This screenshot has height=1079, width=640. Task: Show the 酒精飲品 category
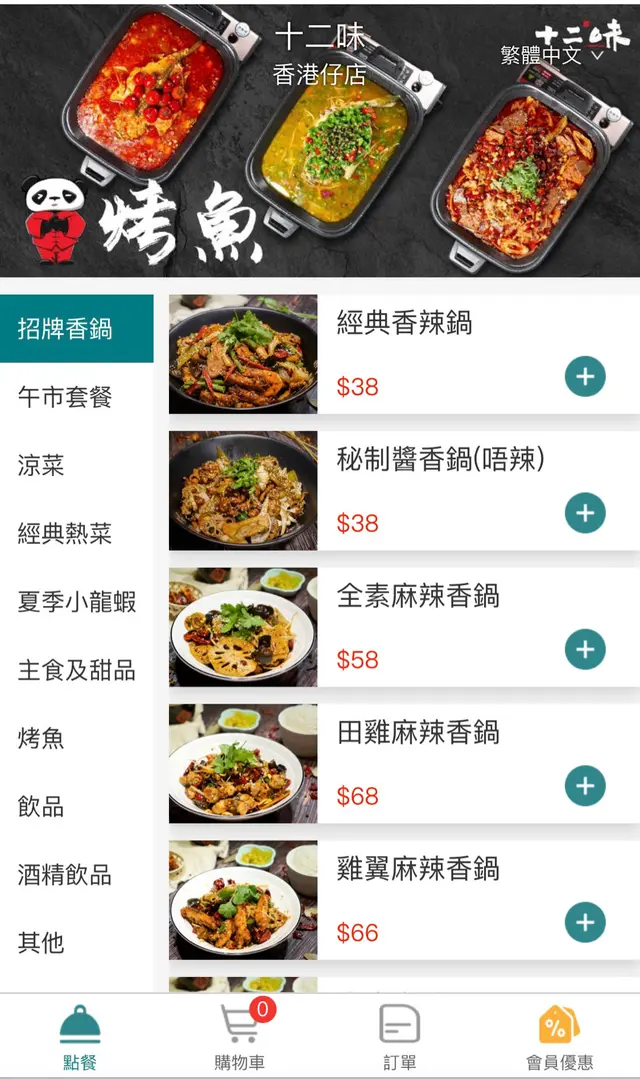click(65, 875)
